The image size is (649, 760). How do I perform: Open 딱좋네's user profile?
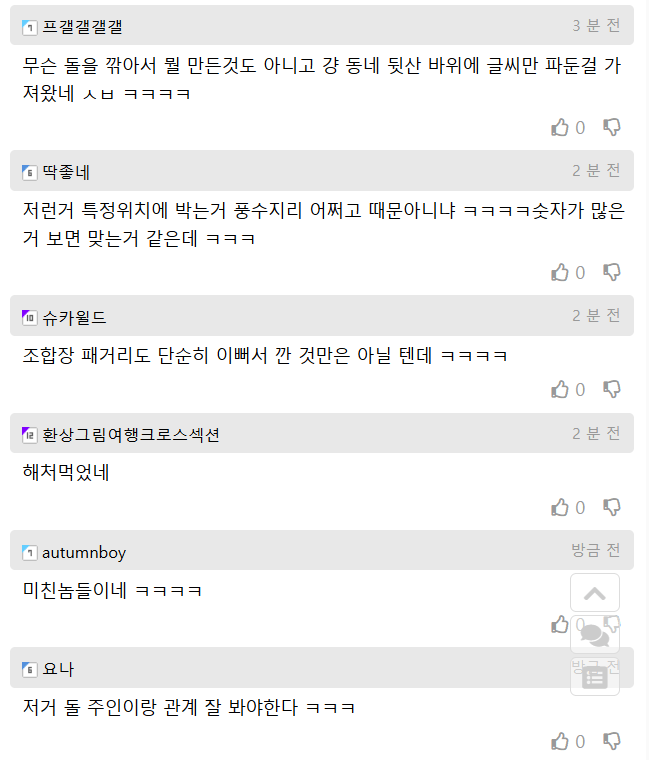pos(66,172)
